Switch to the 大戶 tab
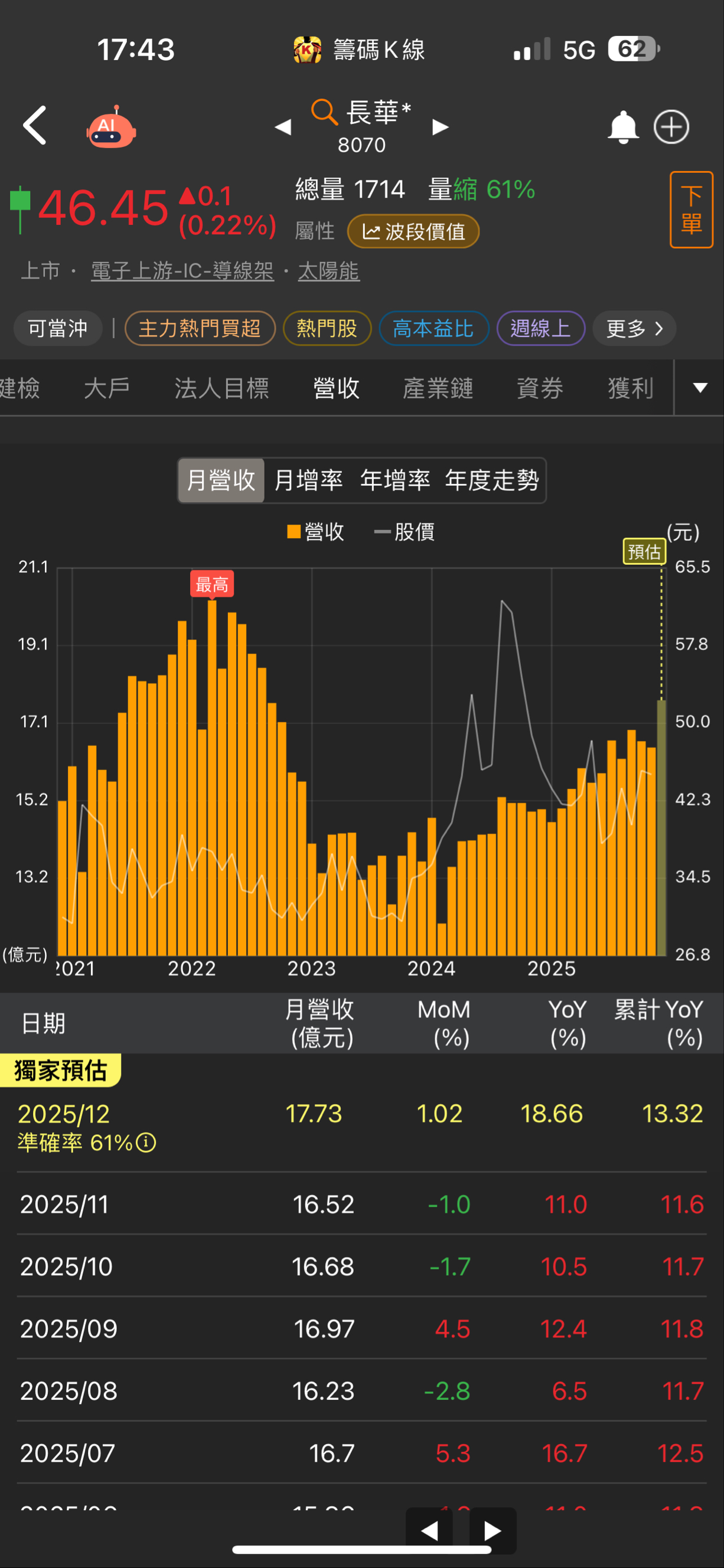The width and height of the screenshot is (724, 1568). 106,388
